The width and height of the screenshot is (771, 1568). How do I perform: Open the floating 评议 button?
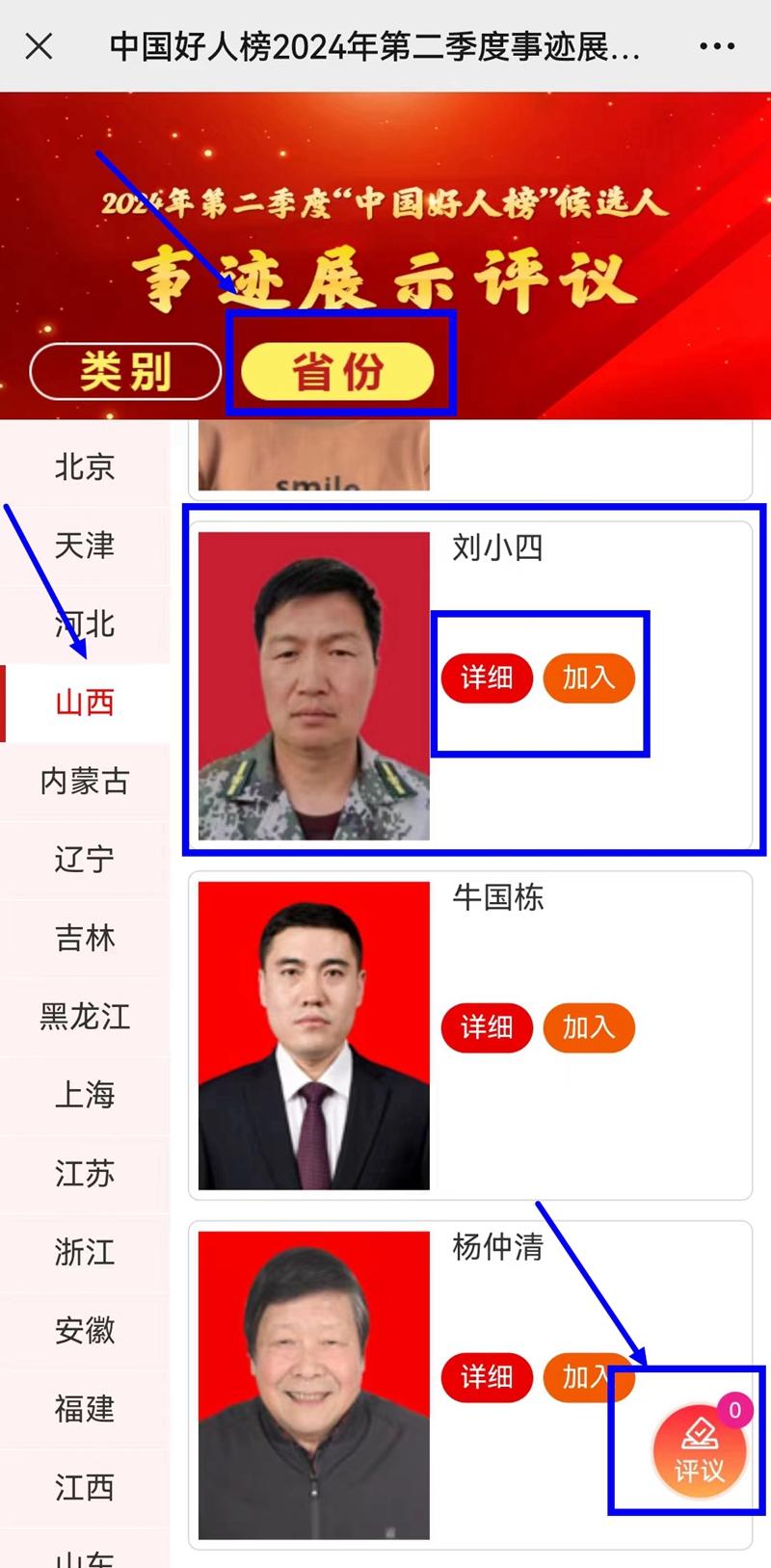pyautogui.click(x=699, y=1450)
